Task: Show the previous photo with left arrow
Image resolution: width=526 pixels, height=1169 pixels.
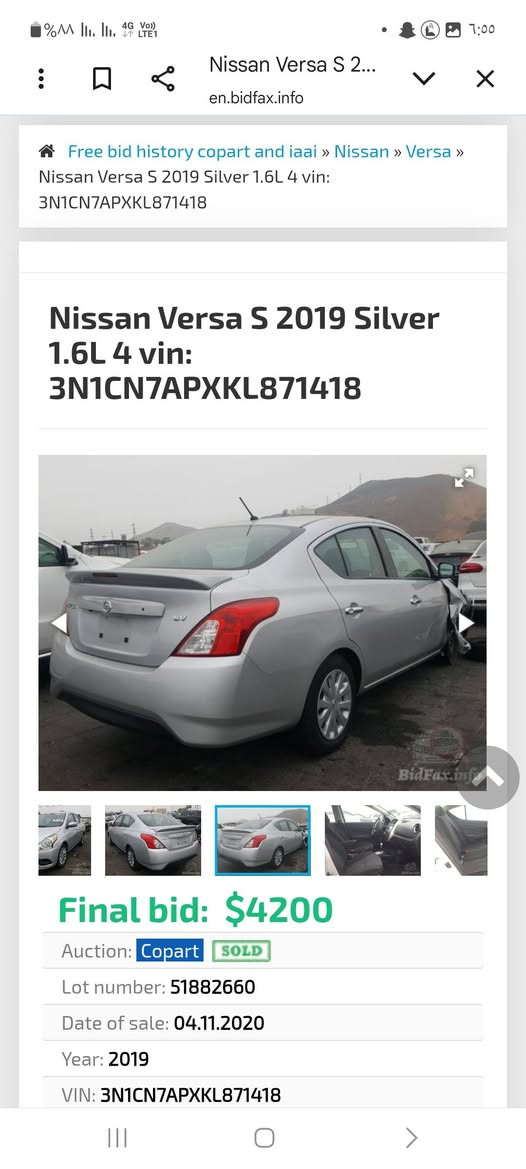Action: coord(59,623)
